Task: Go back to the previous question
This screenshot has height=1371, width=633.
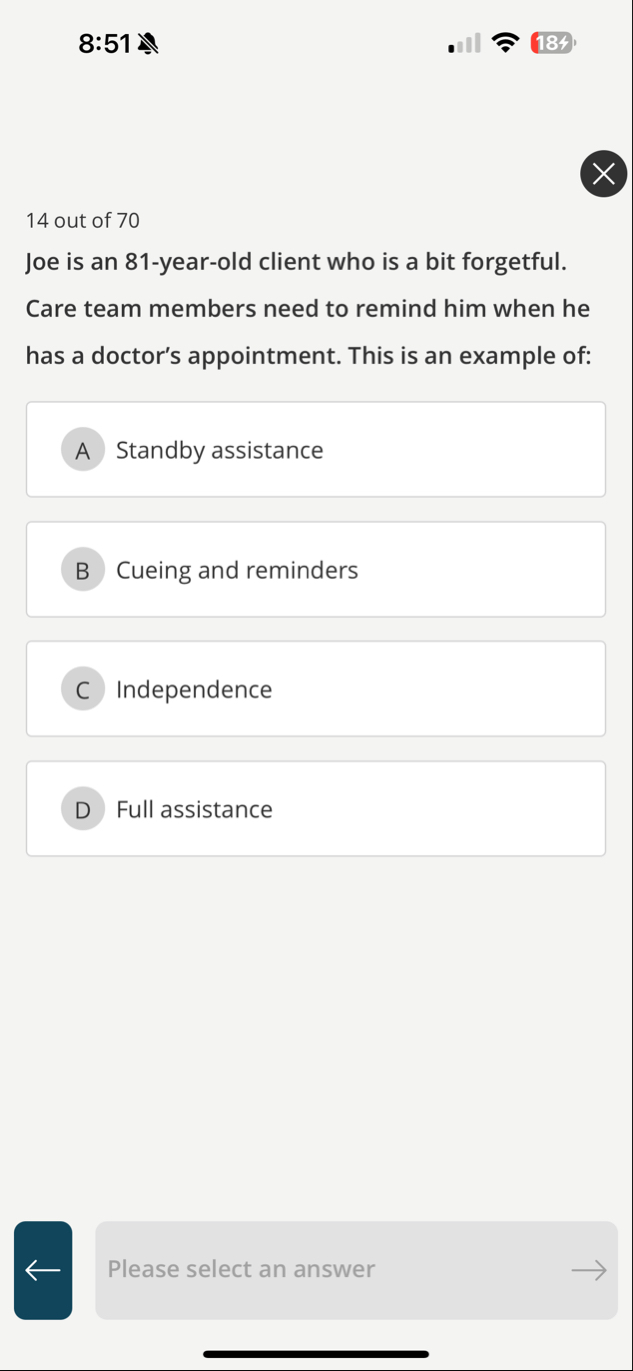Action: [x=43, y=1270]
